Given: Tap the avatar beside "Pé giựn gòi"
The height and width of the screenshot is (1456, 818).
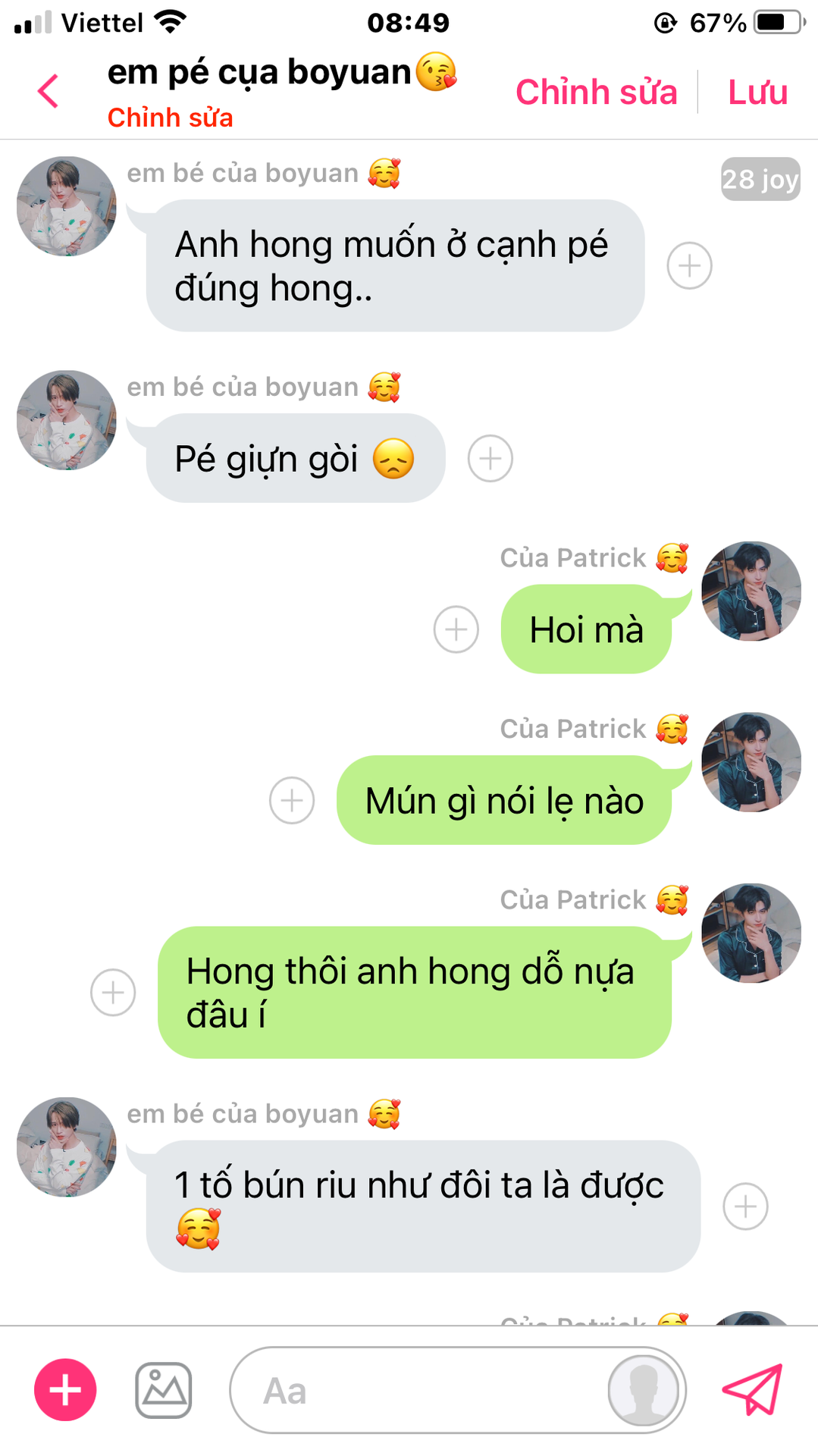Looking at the screenshot, I should pyautogui.click(x=67, y=420).
